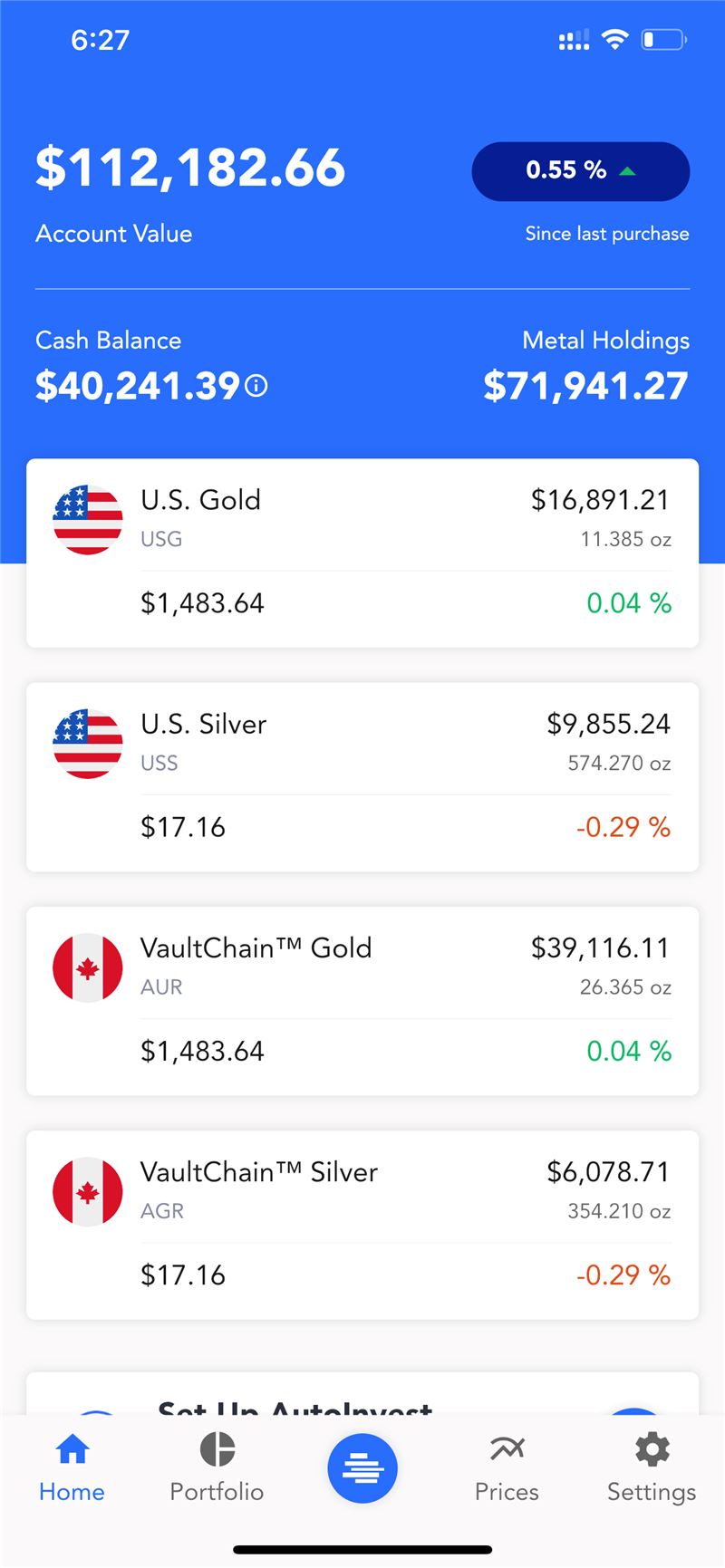
Task: Go to the Prices tab
Action: point(507,1468)
